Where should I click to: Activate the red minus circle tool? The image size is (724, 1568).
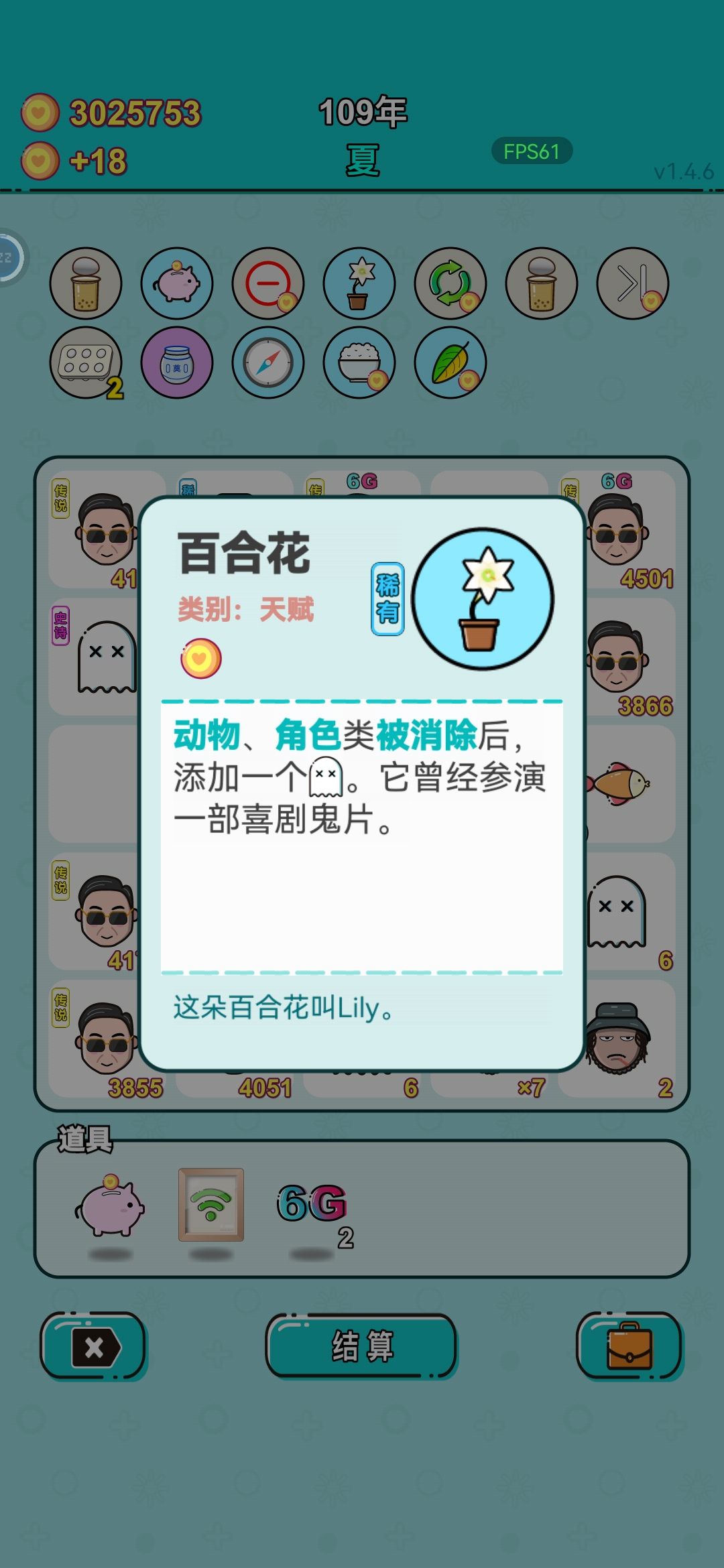pyautogui.click(x=267, y=284)
